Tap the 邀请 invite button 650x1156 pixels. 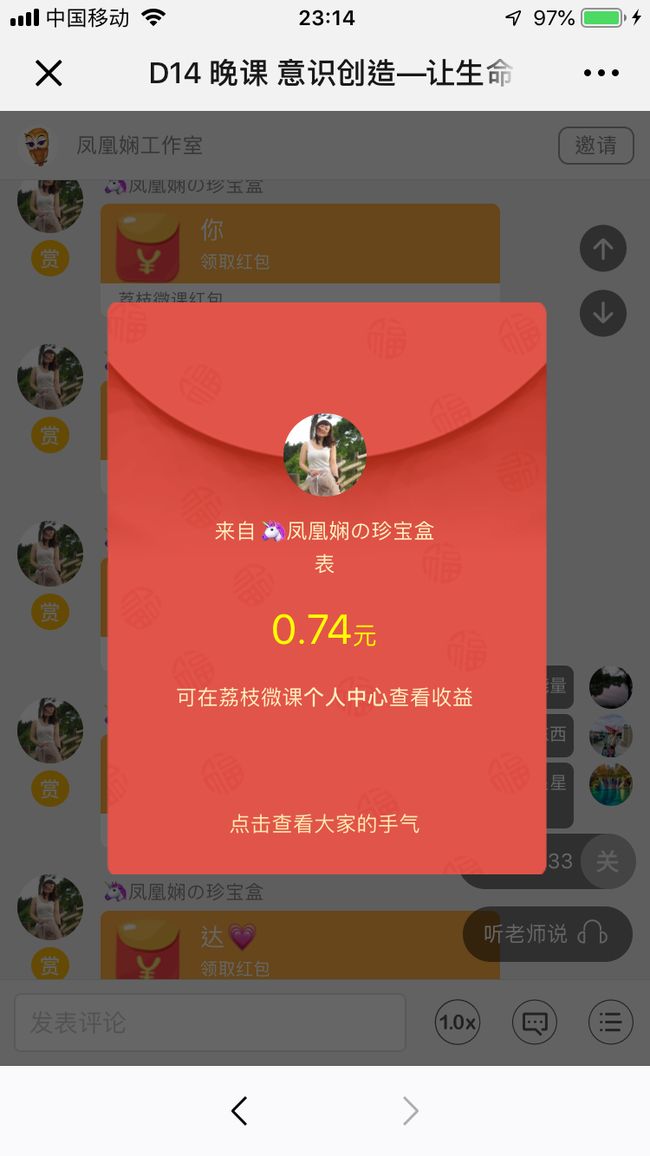click(596, 145)
